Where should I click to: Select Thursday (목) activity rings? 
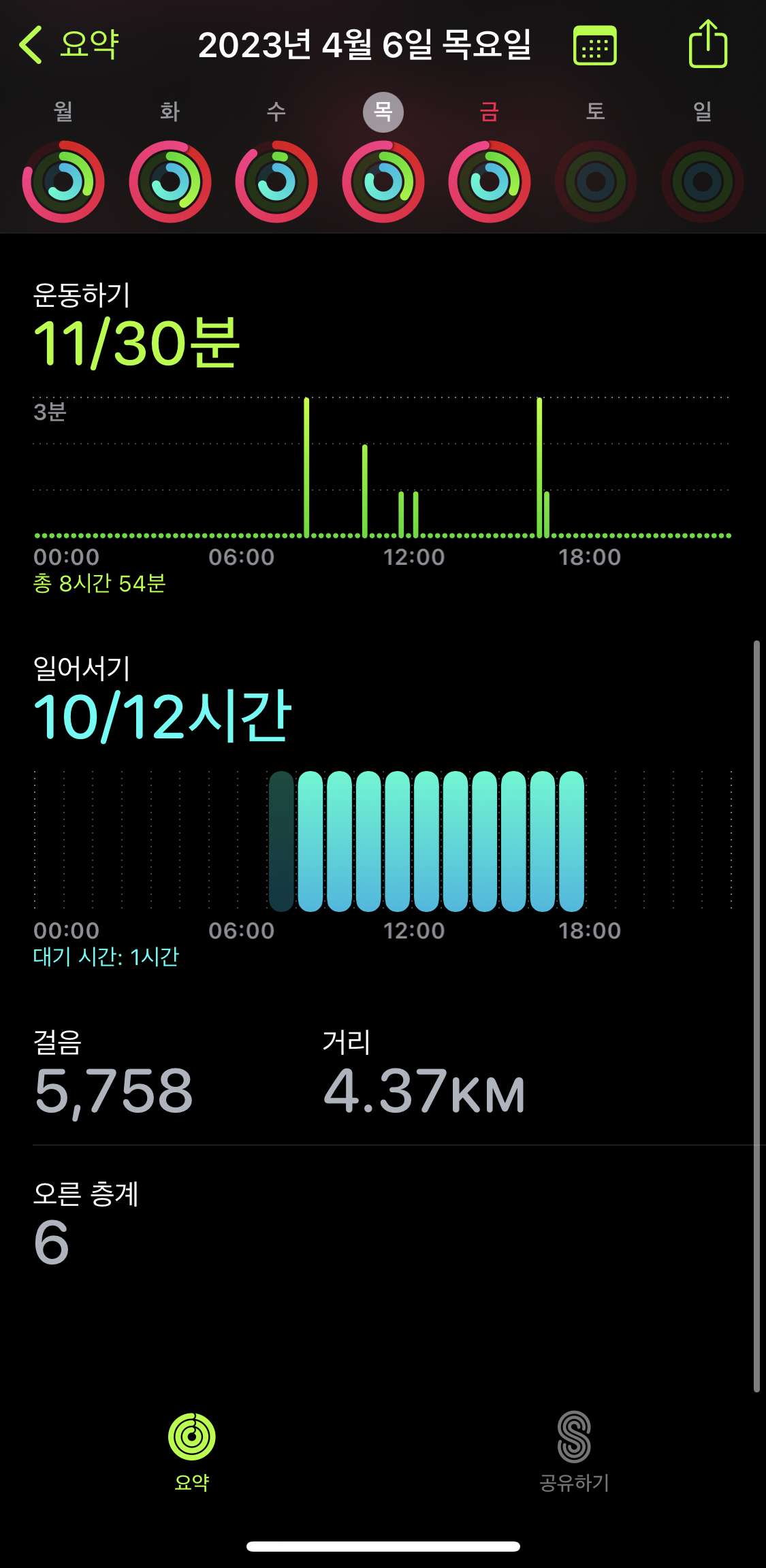(383, 181)
